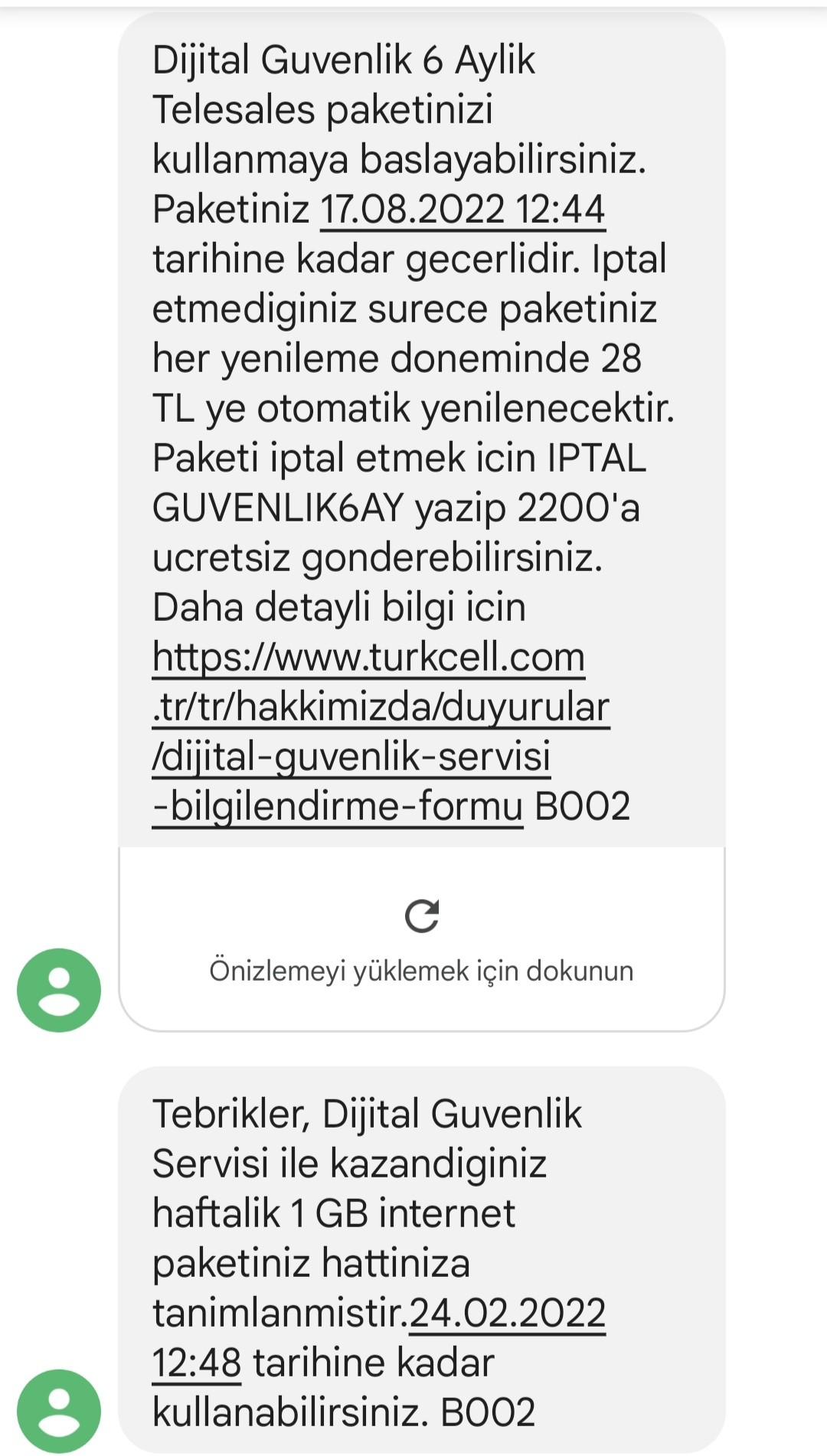Tap the 17.08.2022 12:44 date link
Image resolution: width=827 pixels, height=1456 pixels.
(463, 210)
